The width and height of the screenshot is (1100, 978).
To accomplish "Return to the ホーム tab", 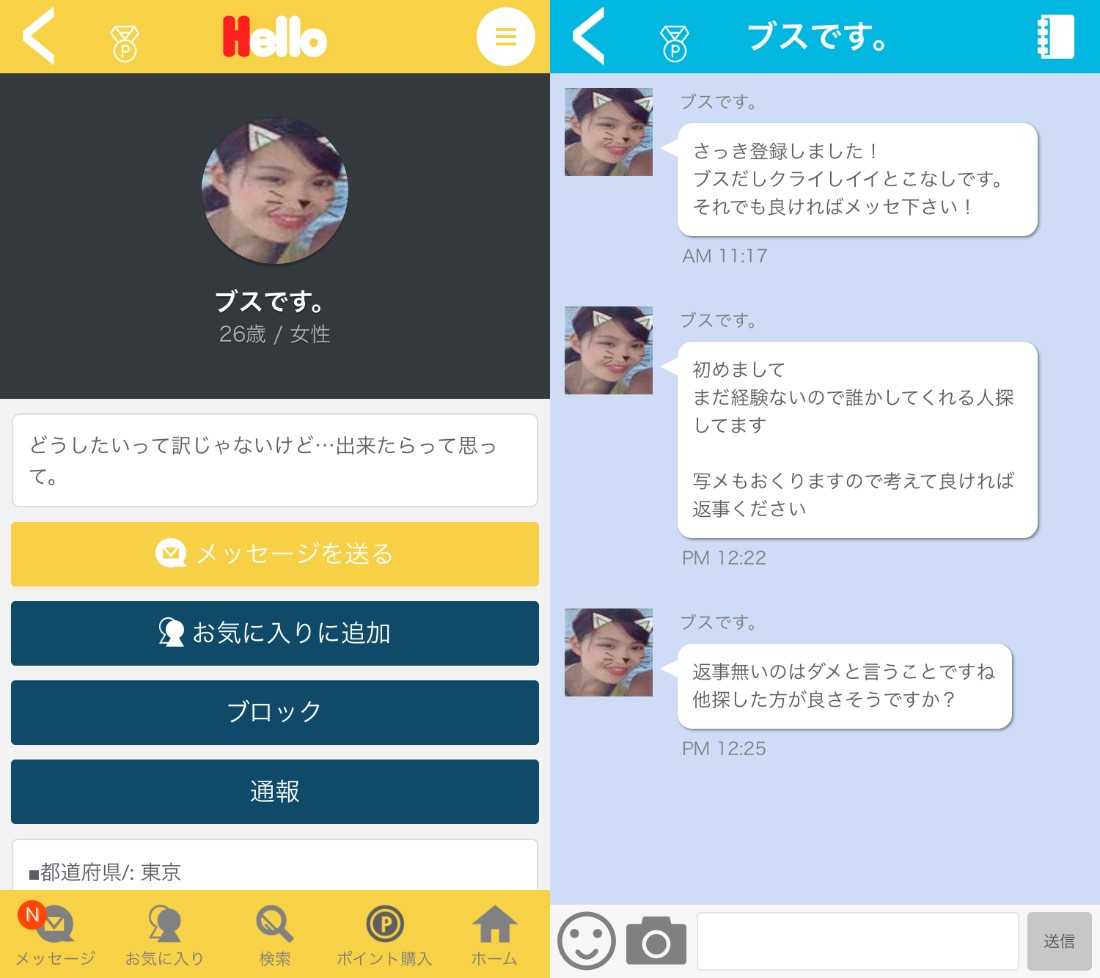I will click(x=495, y=935).
